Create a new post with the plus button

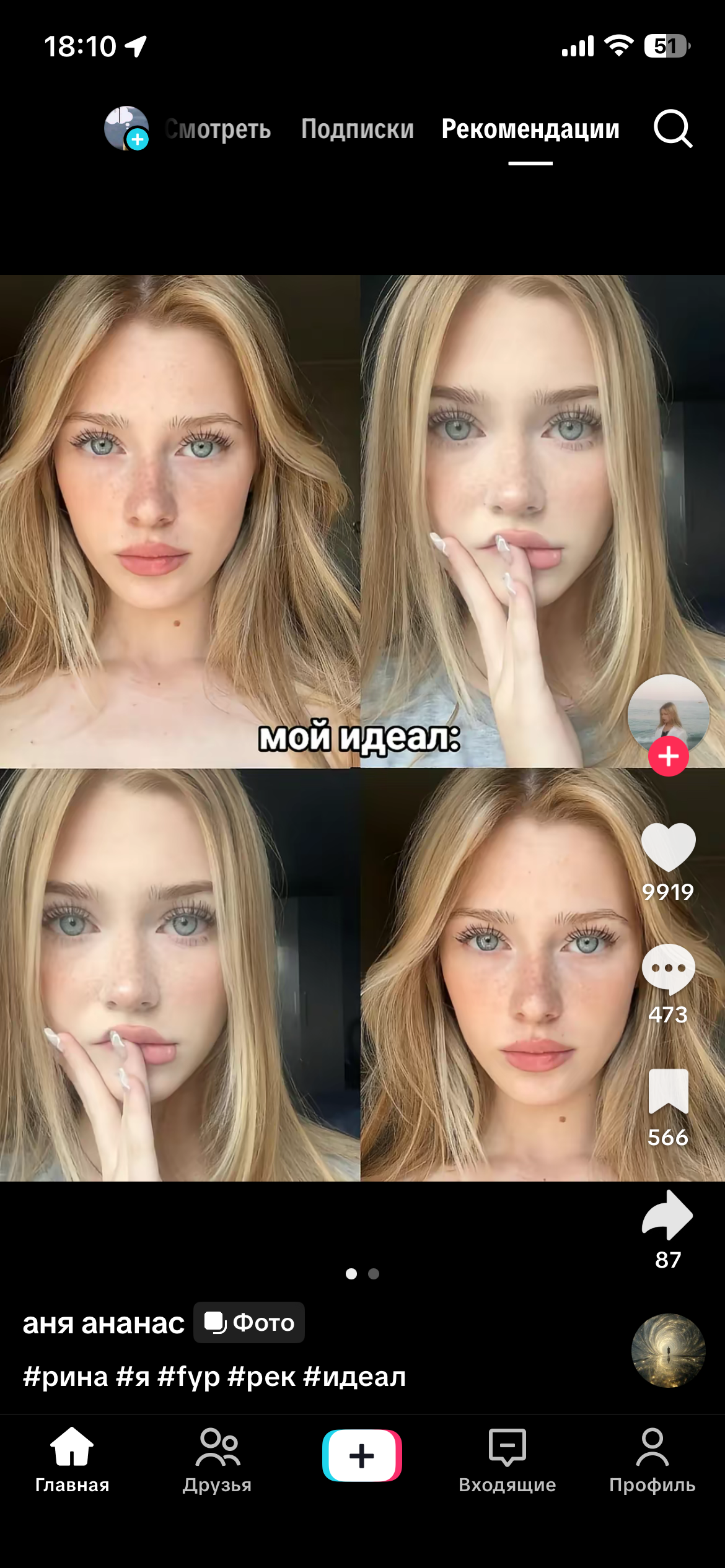tap(362, 1455)
